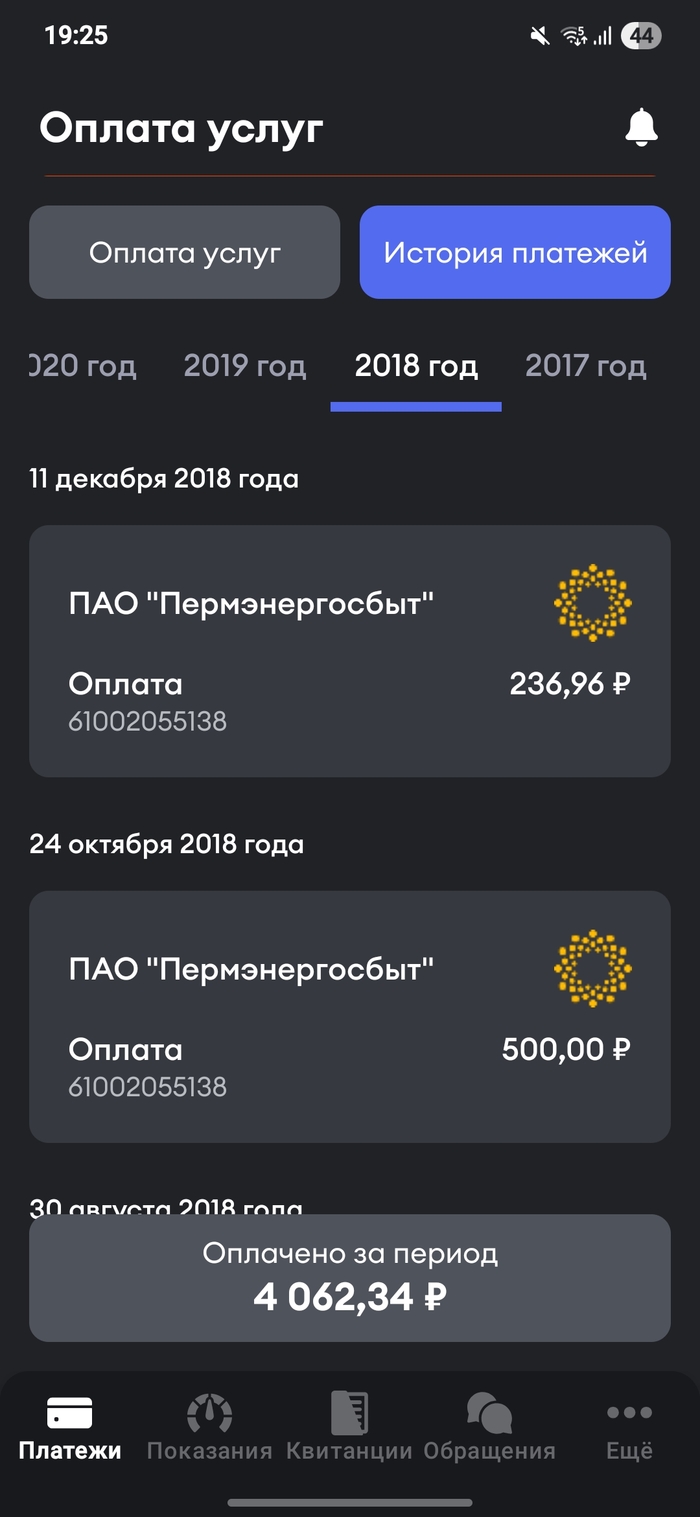The height and width of the screenshot is (1517, 700).
Task: Select the История платежей segment
Action: pyautogui.click(x=515, y=252)
